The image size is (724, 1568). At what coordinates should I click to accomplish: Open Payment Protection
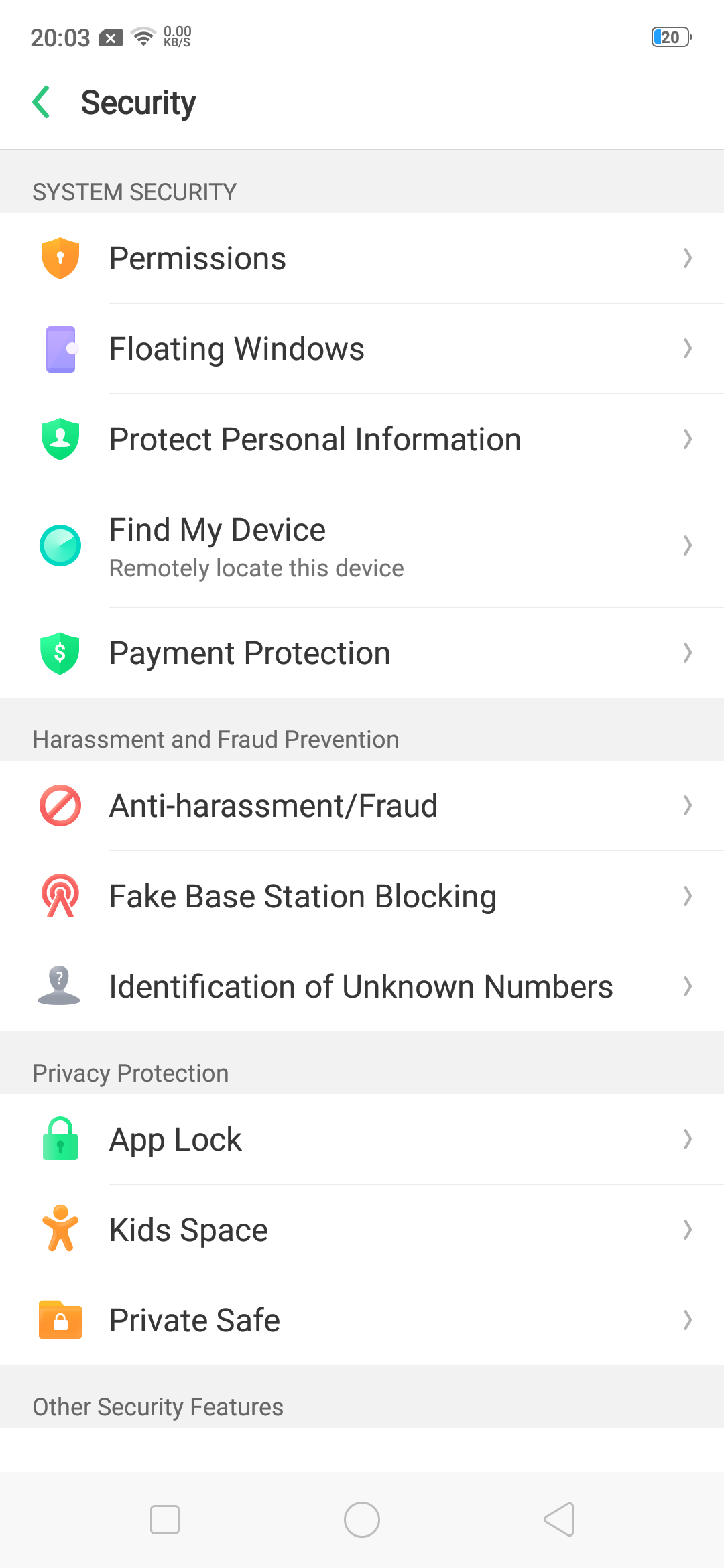(362, 653)
